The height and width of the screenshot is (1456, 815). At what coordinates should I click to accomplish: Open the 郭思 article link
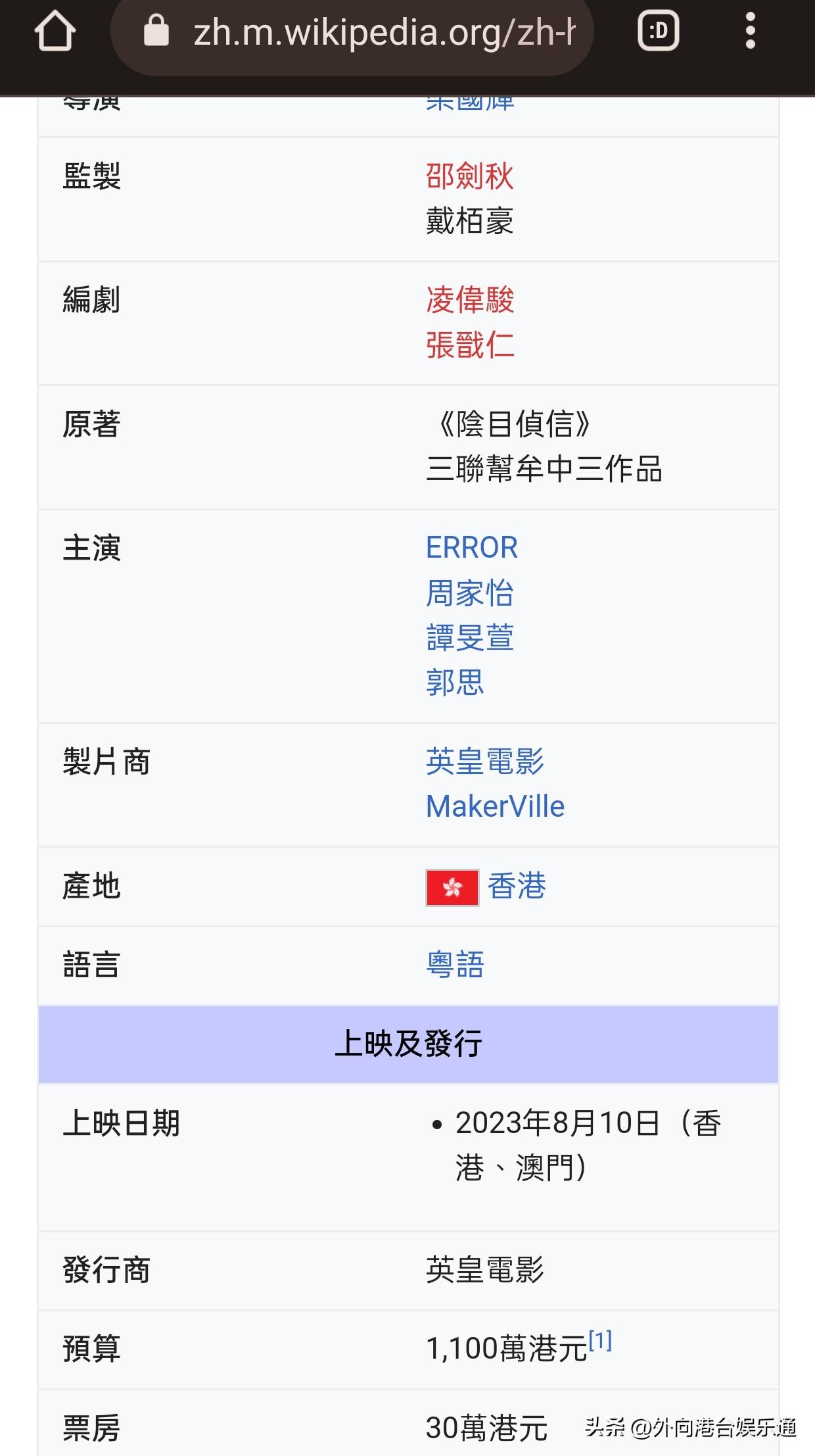pos(455,682)
